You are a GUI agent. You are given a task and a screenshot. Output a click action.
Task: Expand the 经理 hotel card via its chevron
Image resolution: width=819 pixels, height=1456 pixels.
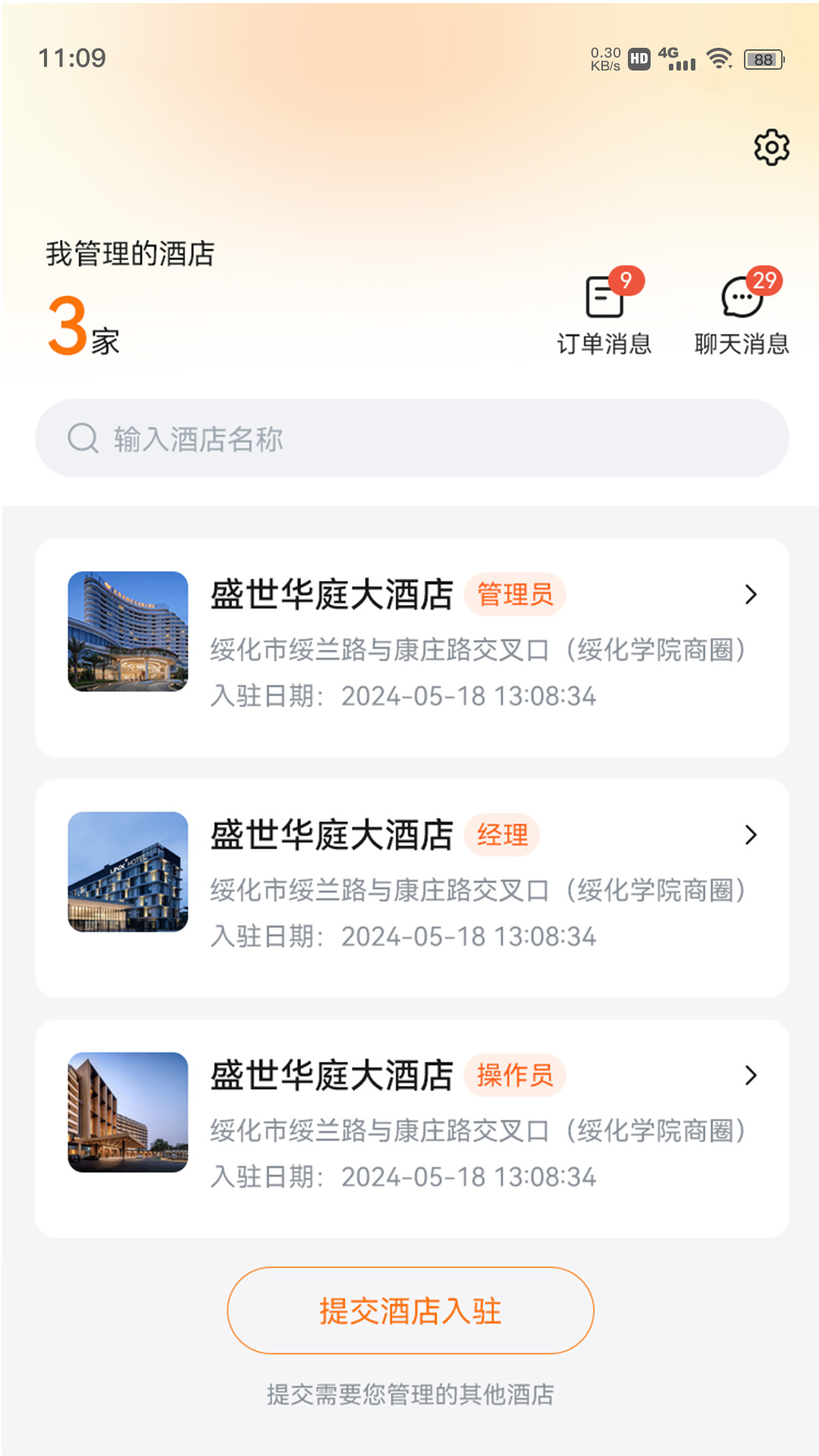[x=752, y=836]
